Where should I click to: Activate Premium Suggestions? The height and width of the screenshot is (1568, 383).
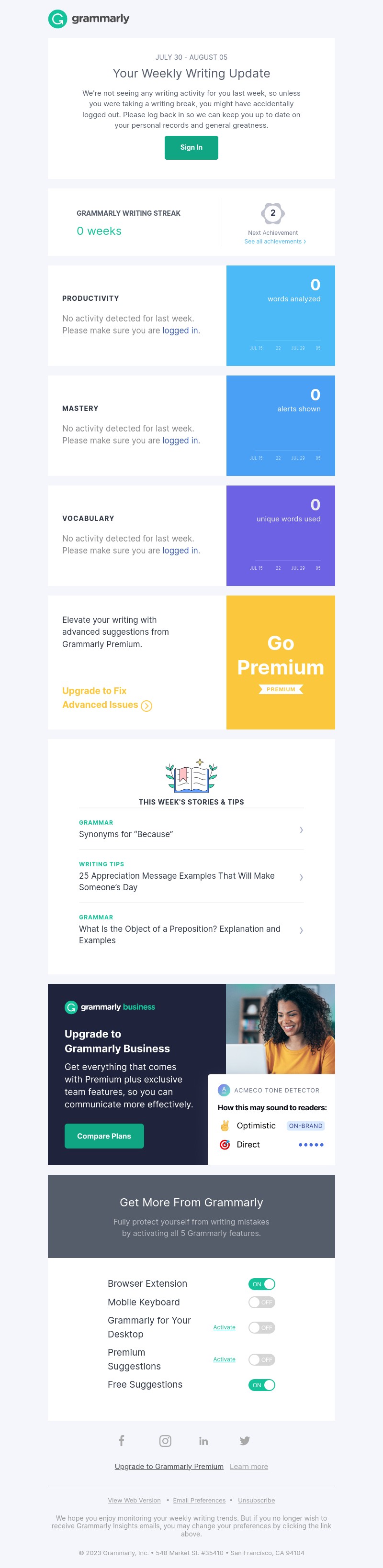224,1359
